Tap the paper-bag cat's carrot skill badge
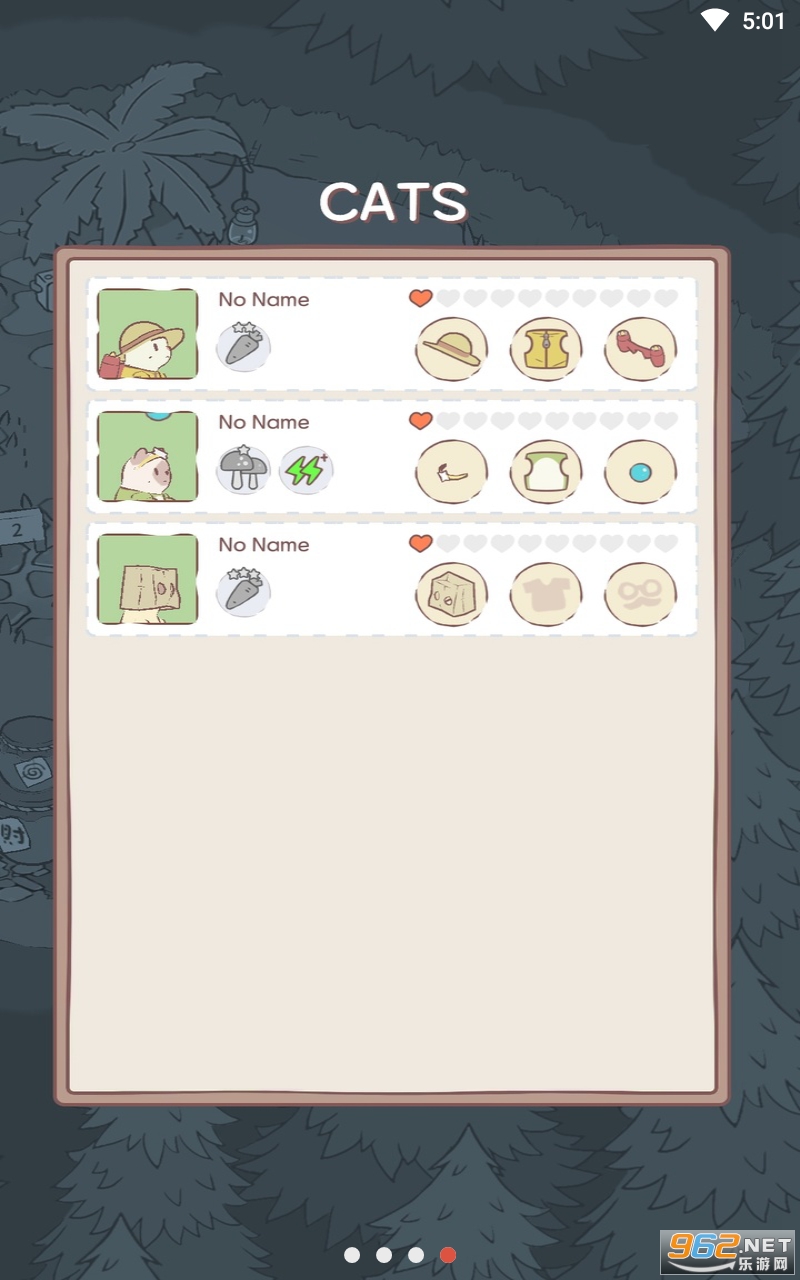This screenshot has width=800, height=1280. click(243, 591)
